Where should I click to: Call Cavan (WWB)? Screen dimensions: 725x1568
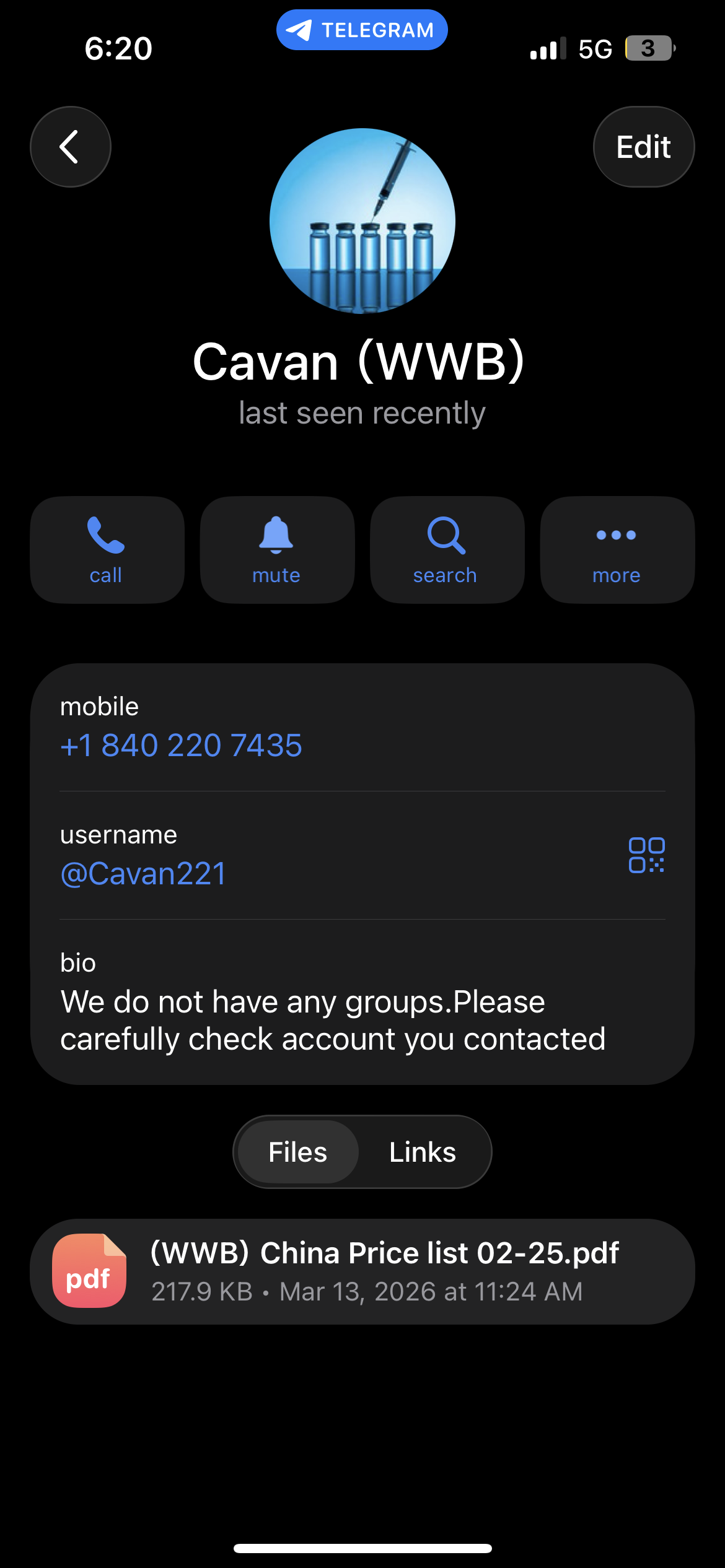point(107,549)
